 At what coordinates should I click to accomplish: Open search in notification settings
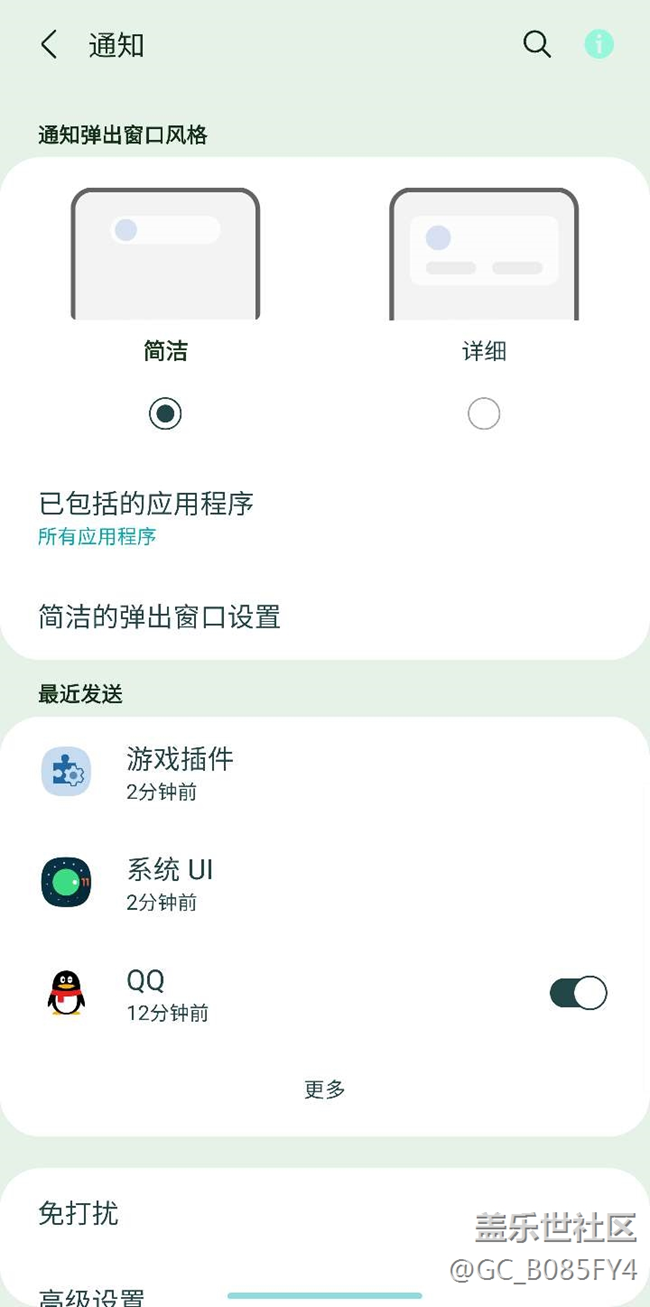537,44
